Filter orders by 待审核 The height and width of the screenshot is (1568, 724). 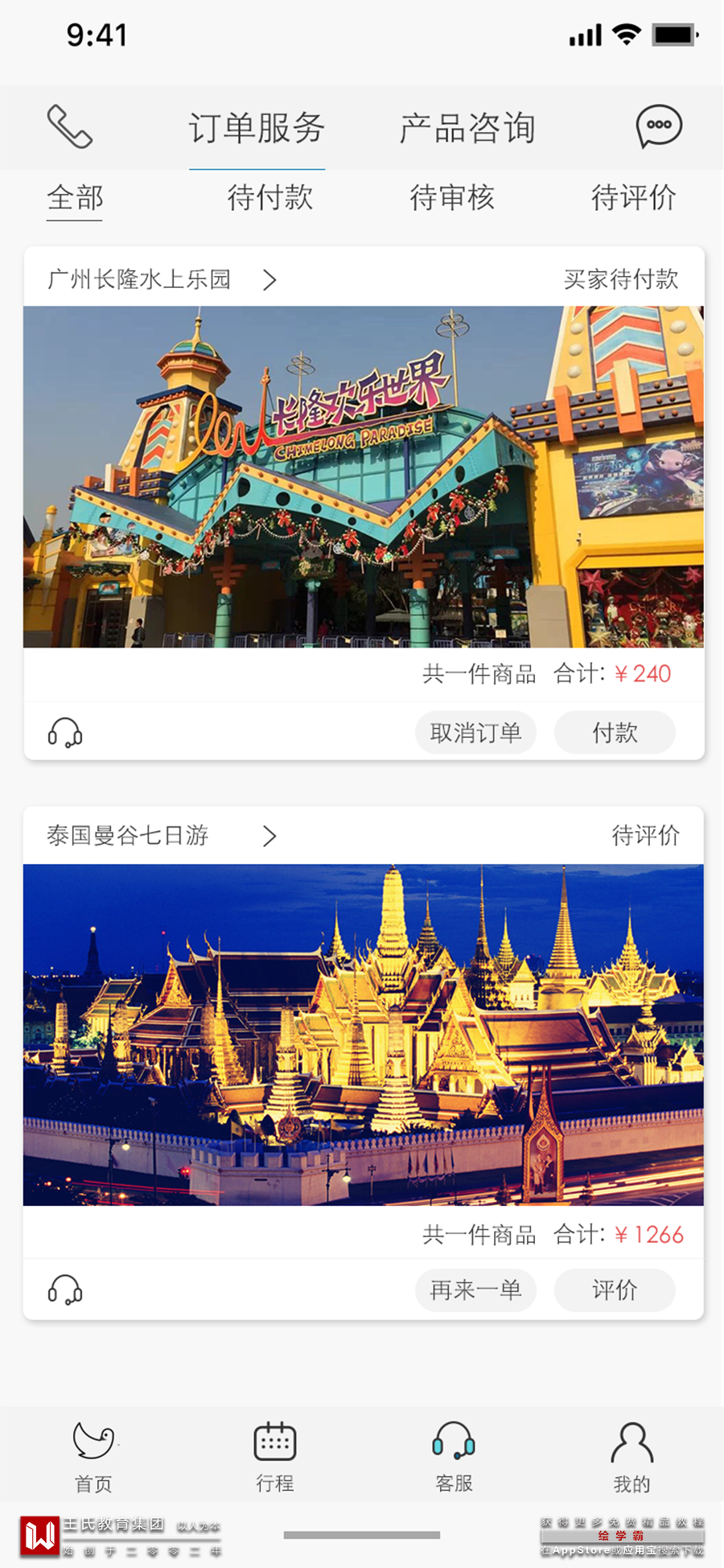tap(451, 198)
